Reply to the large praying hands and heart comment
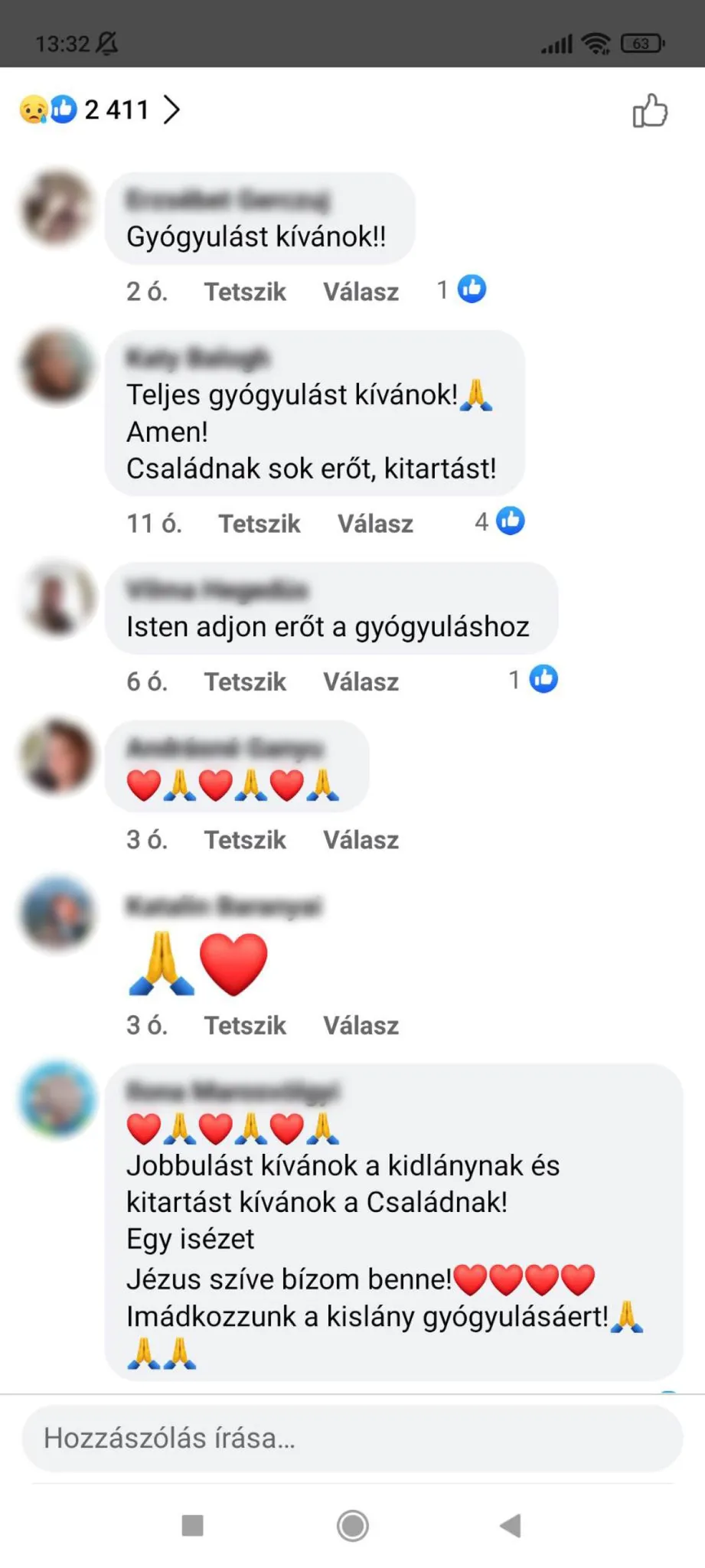This screenshot has width=705, height=1568. [x=361, y=1025]
